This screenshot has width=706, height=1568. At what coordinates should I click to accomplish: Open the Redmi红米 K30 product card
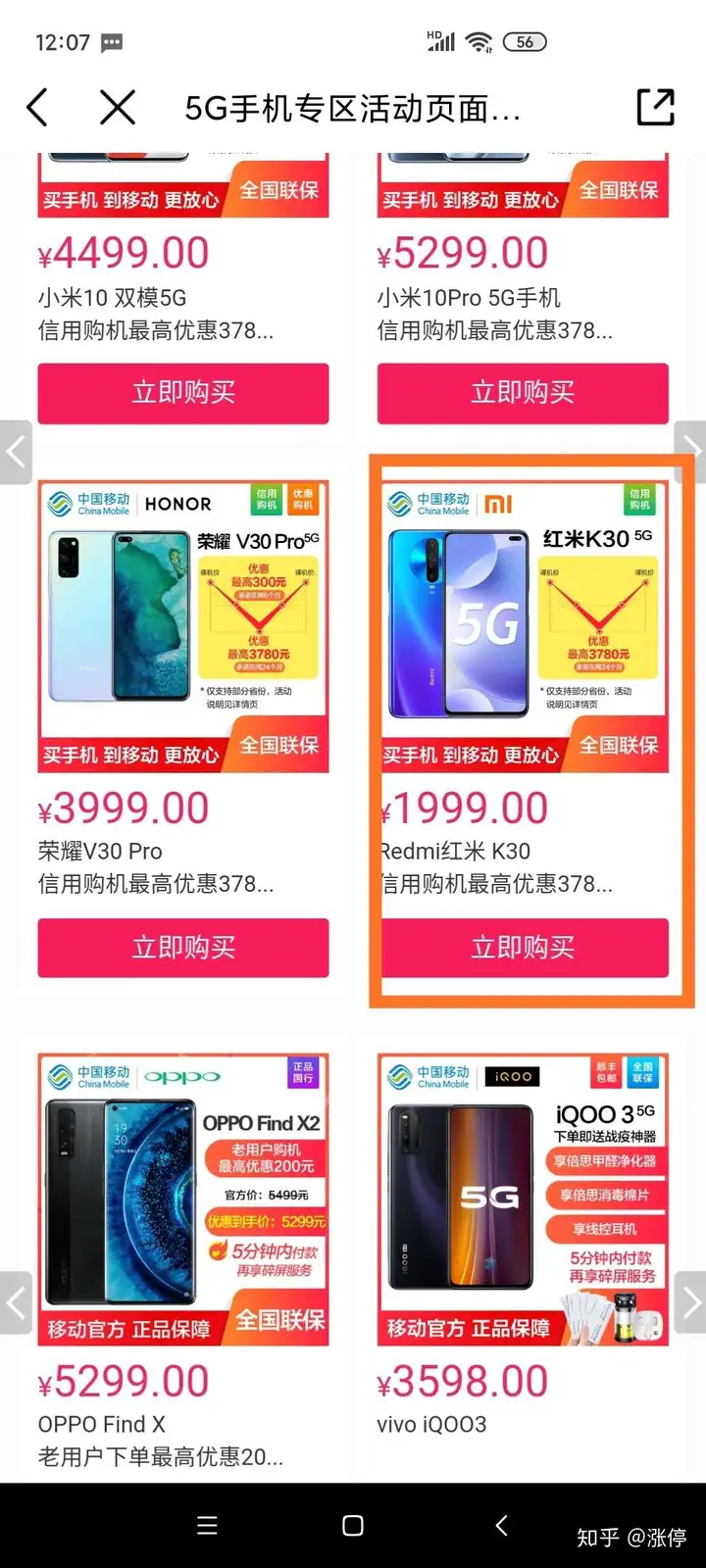[x=523, y=627]
